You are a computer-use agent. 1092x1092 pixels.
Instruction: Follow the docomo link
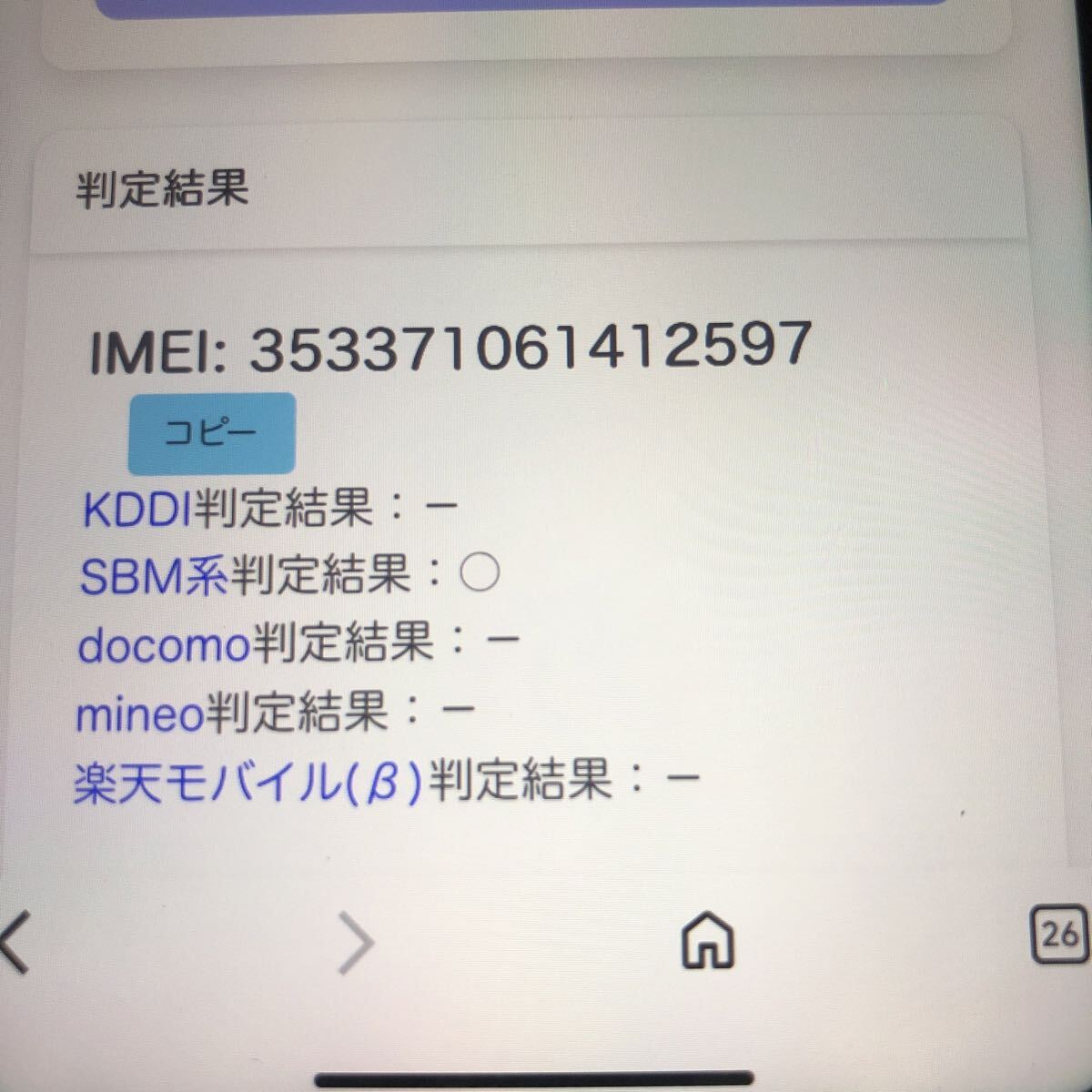pos(164,645)
